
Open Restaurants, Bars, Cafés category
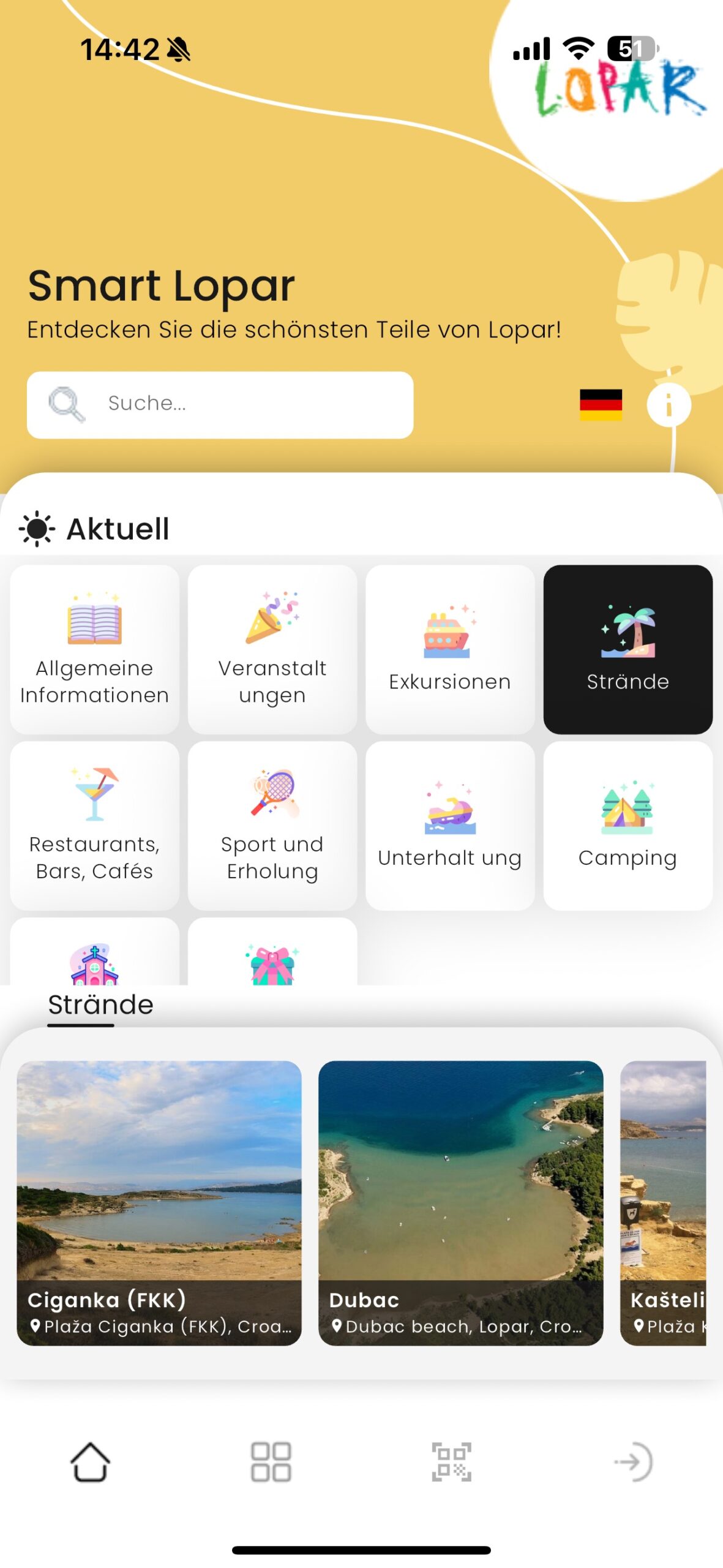click(95, 826)
